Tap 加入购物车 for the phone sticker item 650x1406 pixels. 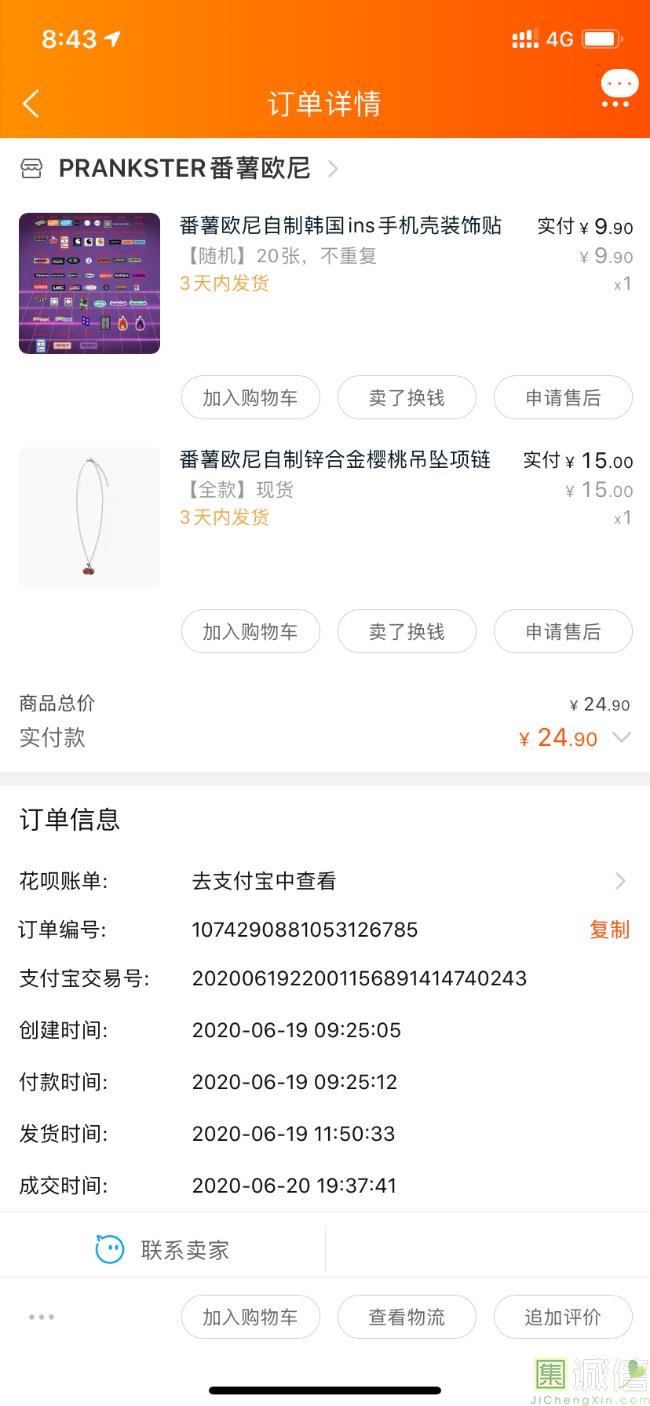pos(250,398)
